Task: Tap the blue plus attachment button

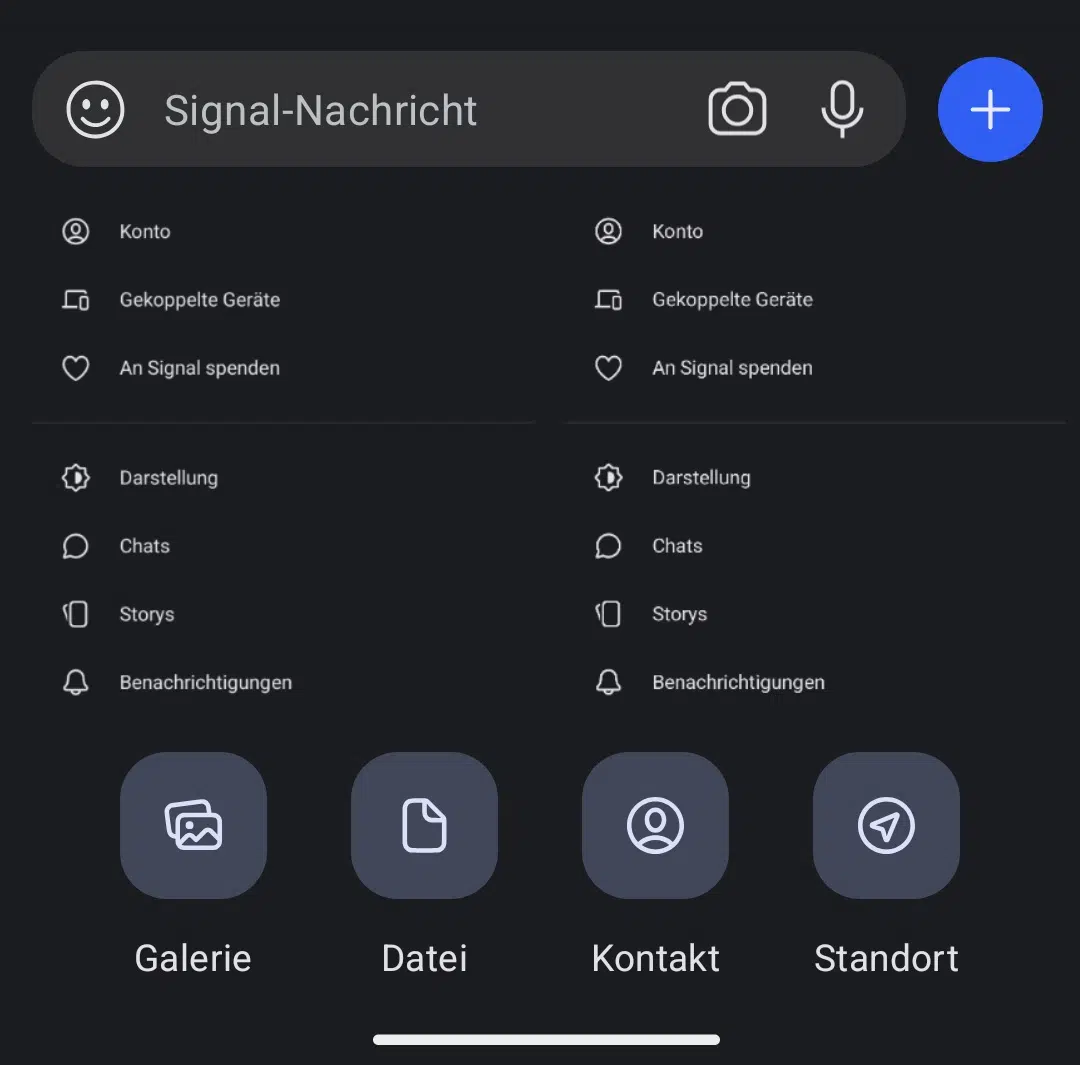Action: [x=990, y=109]
